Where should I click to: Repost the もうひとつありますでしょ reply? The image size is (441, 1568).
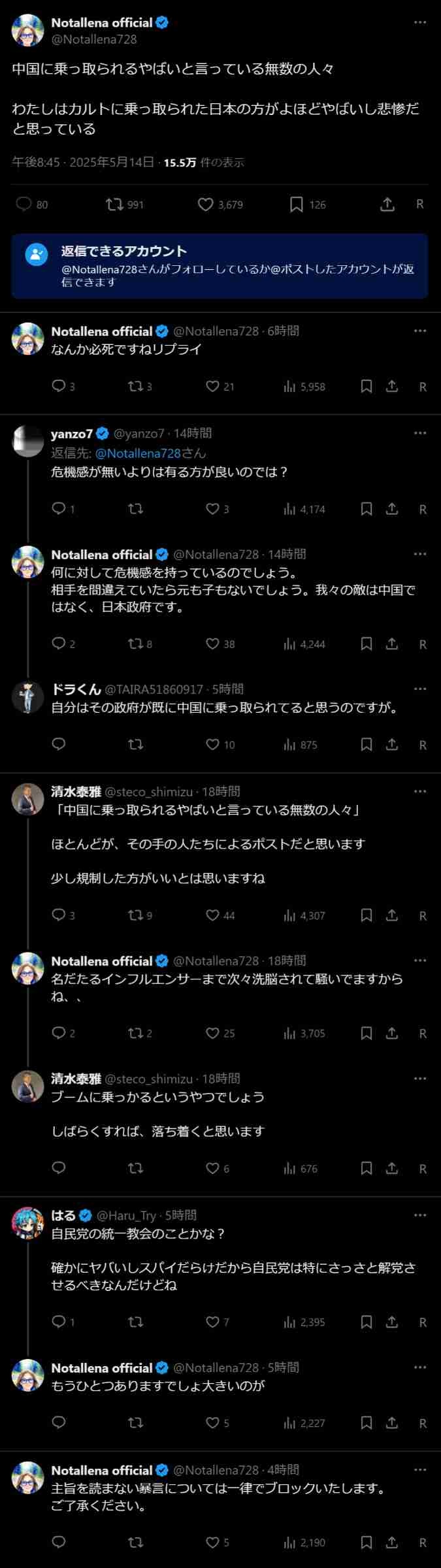point(135,1423)
